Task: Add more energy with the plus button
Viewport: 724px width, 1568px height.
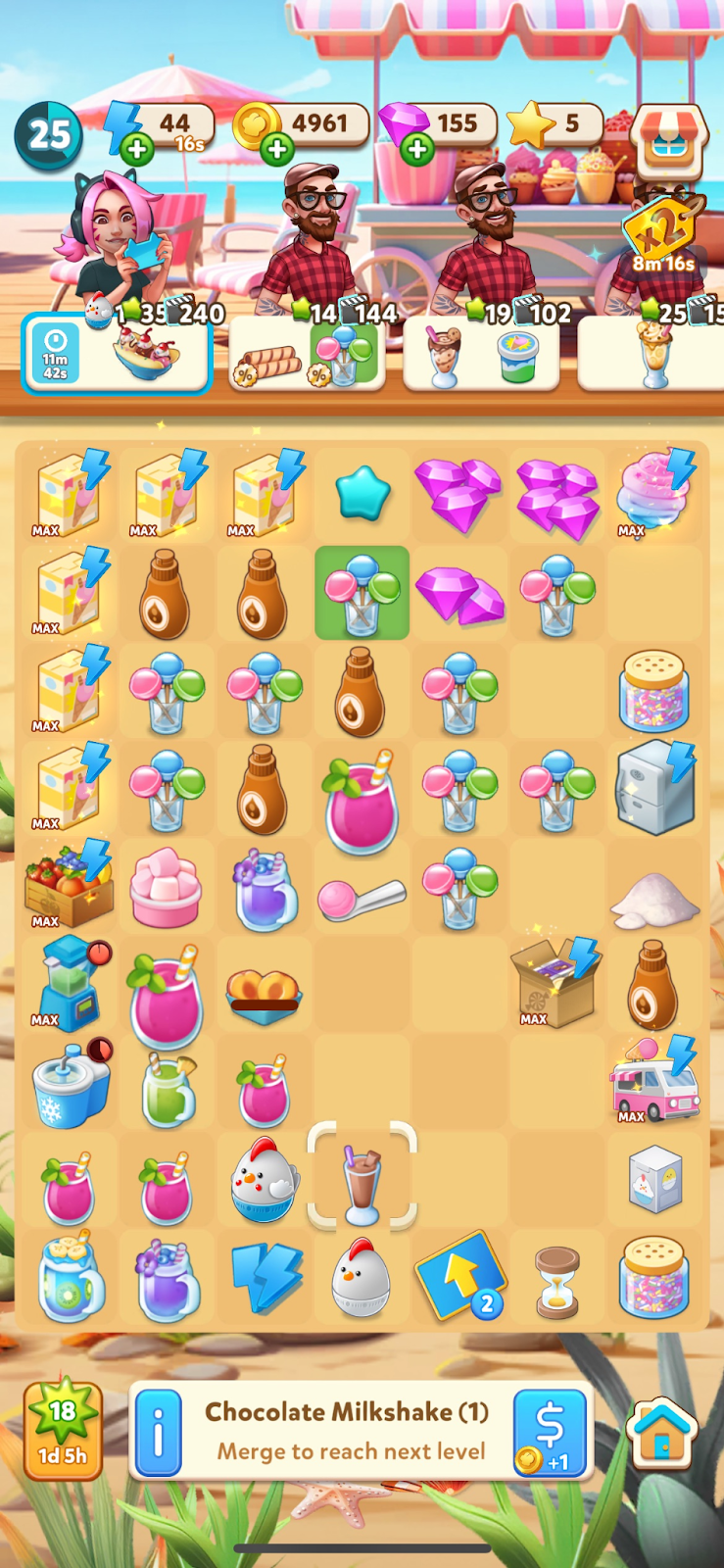Action: coord(137,150)
